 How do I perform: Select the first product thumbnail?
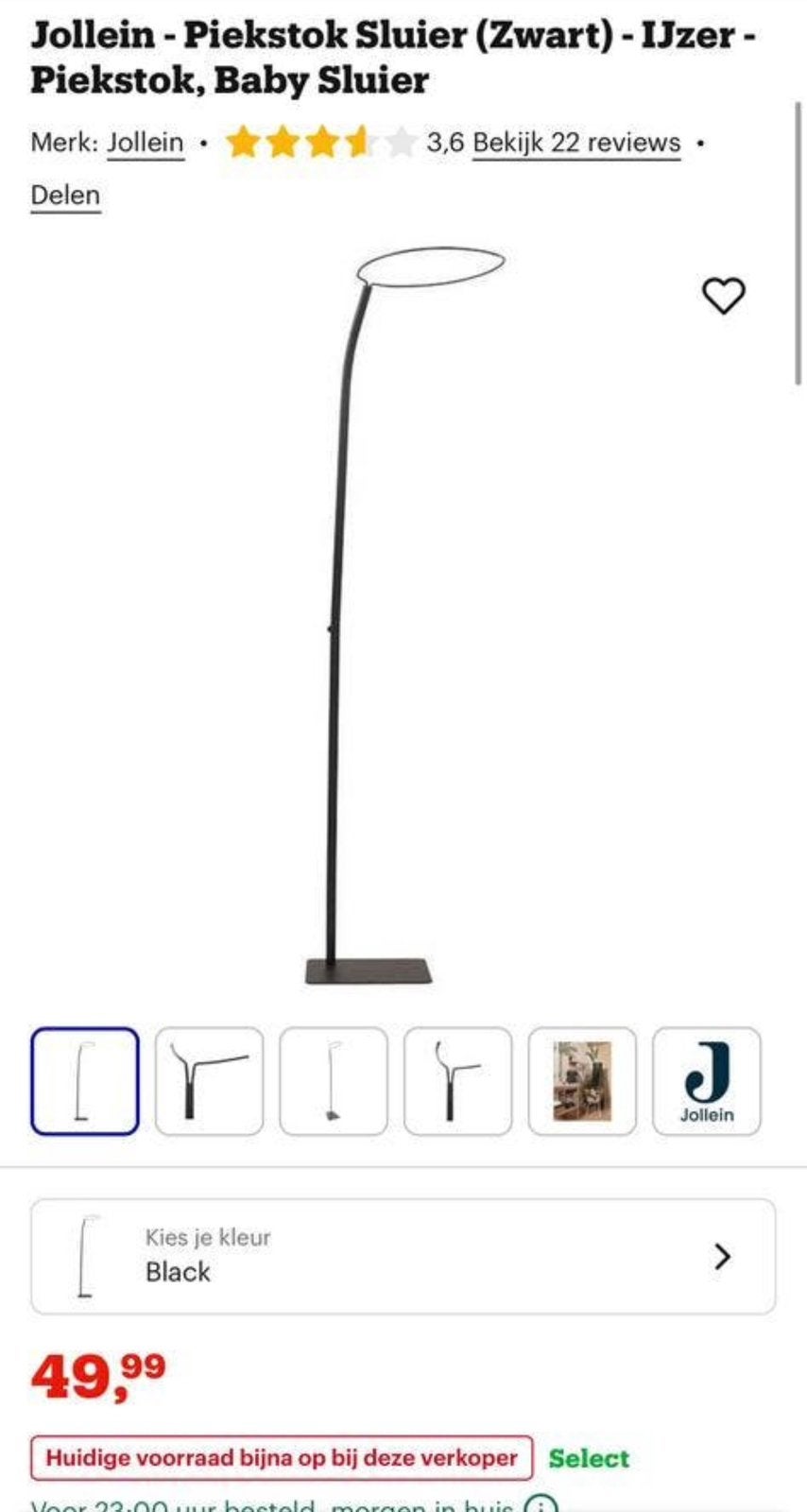(x=85, y=1081)
